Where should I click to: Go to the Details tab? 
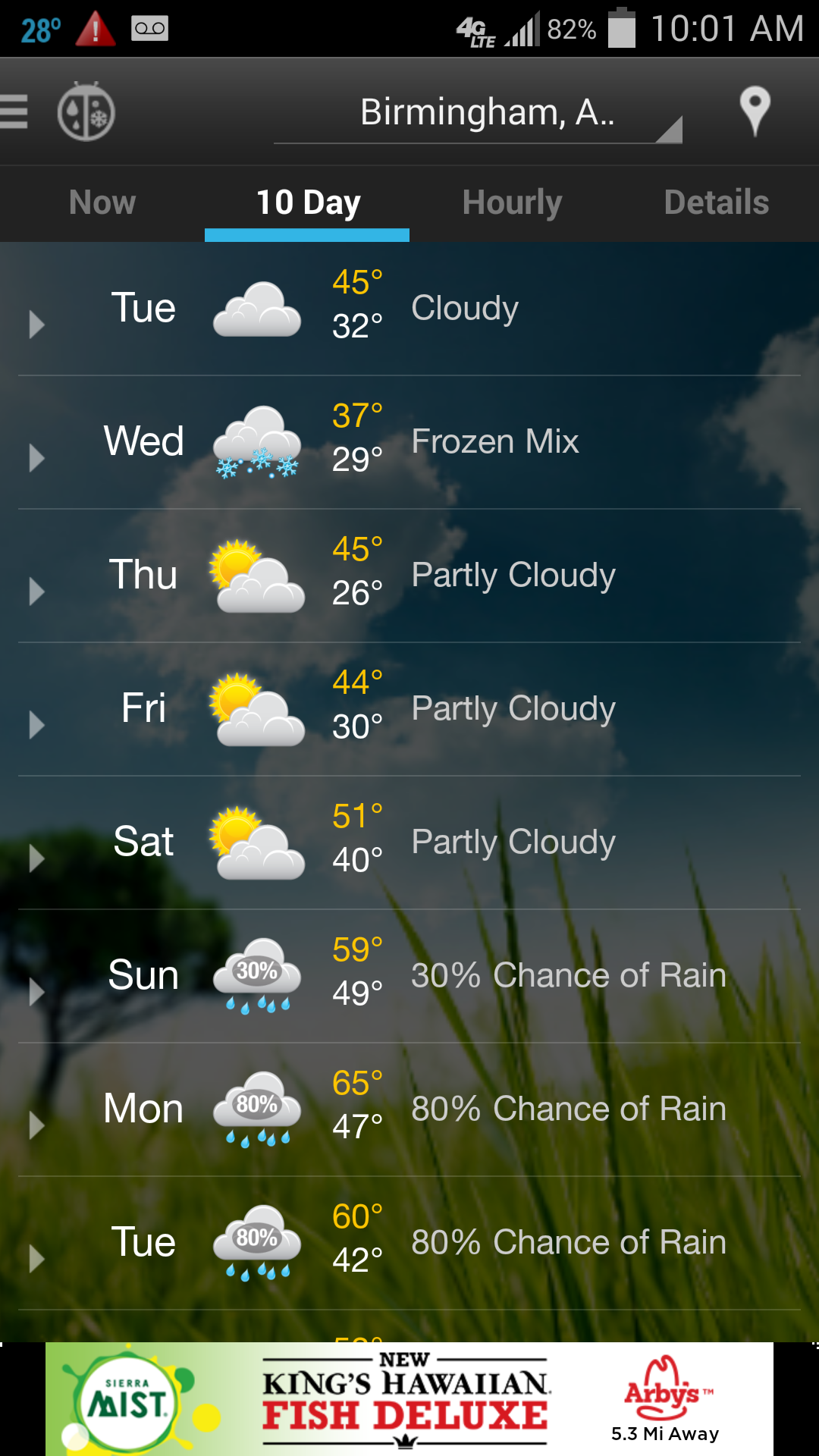click(717, 202)
